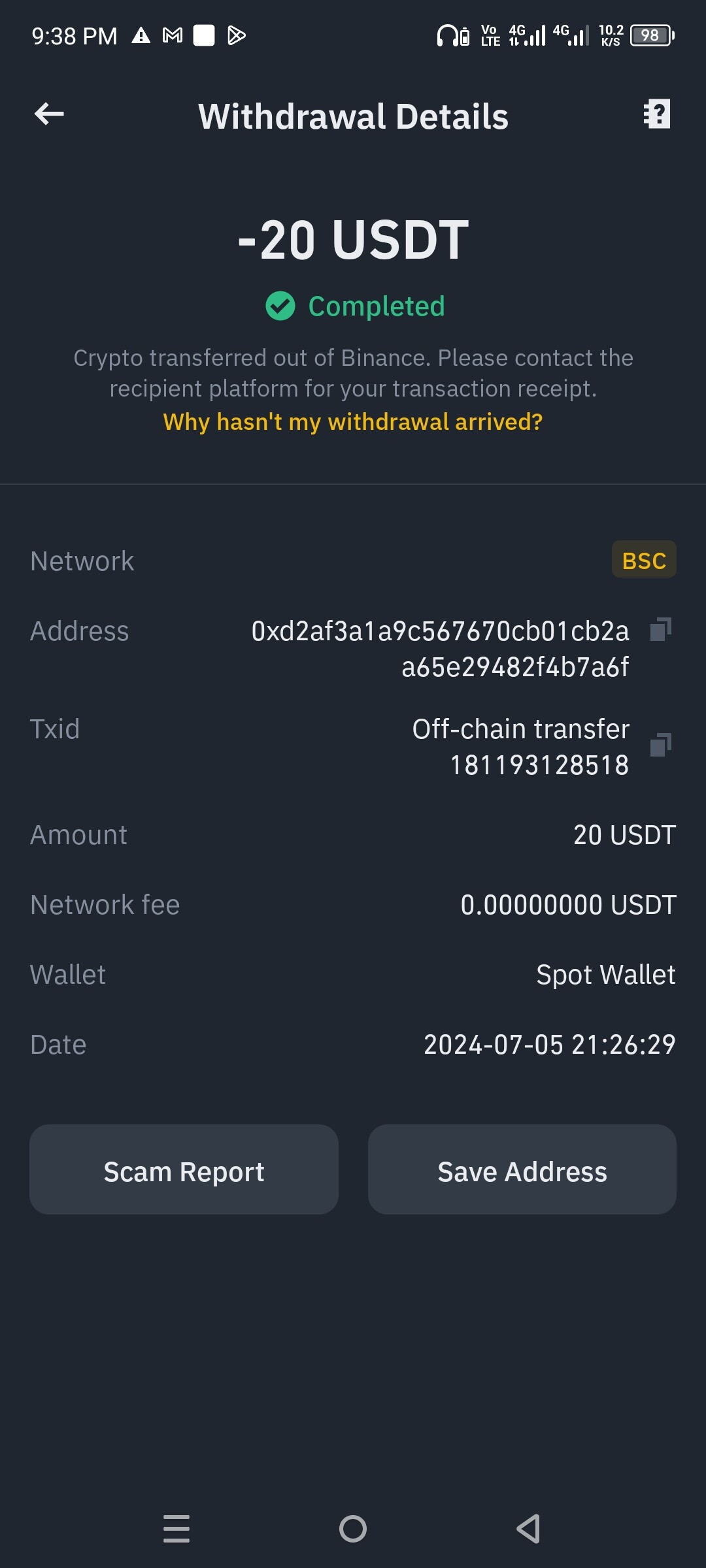Open "Why hasn't my withdrawal arrived?" link

[x=353, y=422]
